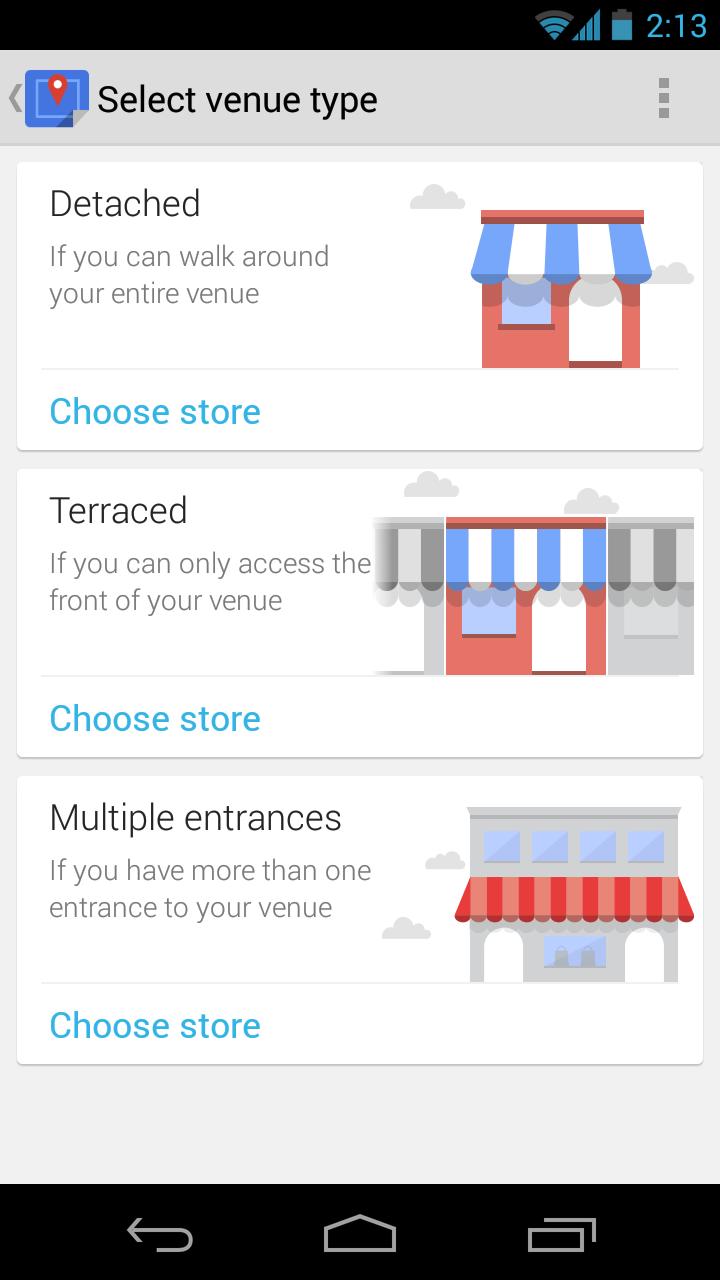Choose store under Detached venue
The image size is (720, 1280).
click(x=155, y=411)
